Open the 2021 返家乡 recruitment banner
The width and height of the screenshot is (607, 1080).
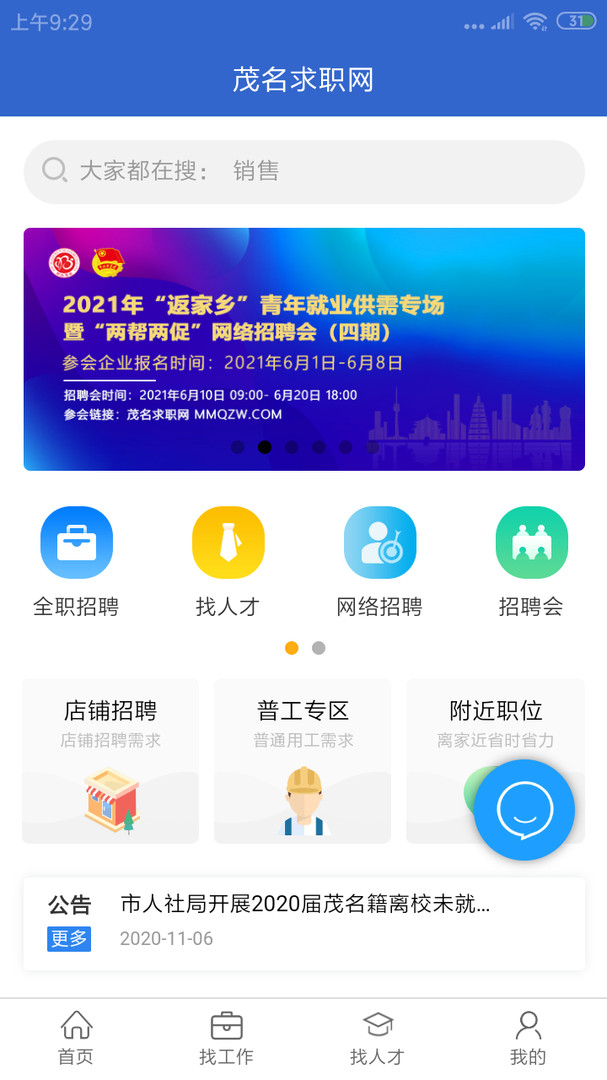pyautogui.click(x=304, y=349)
